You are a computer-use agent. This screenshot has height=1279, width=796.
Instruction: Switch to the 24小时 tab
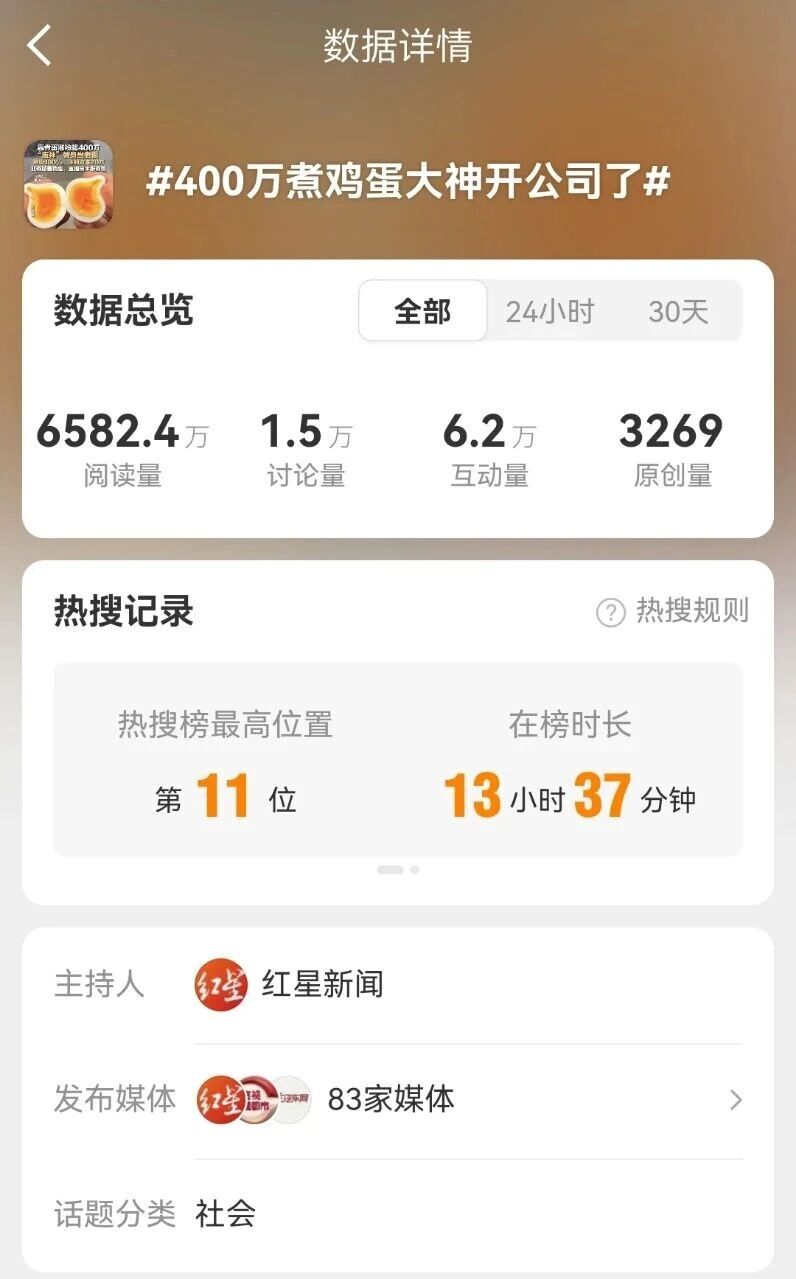[549, 311]
